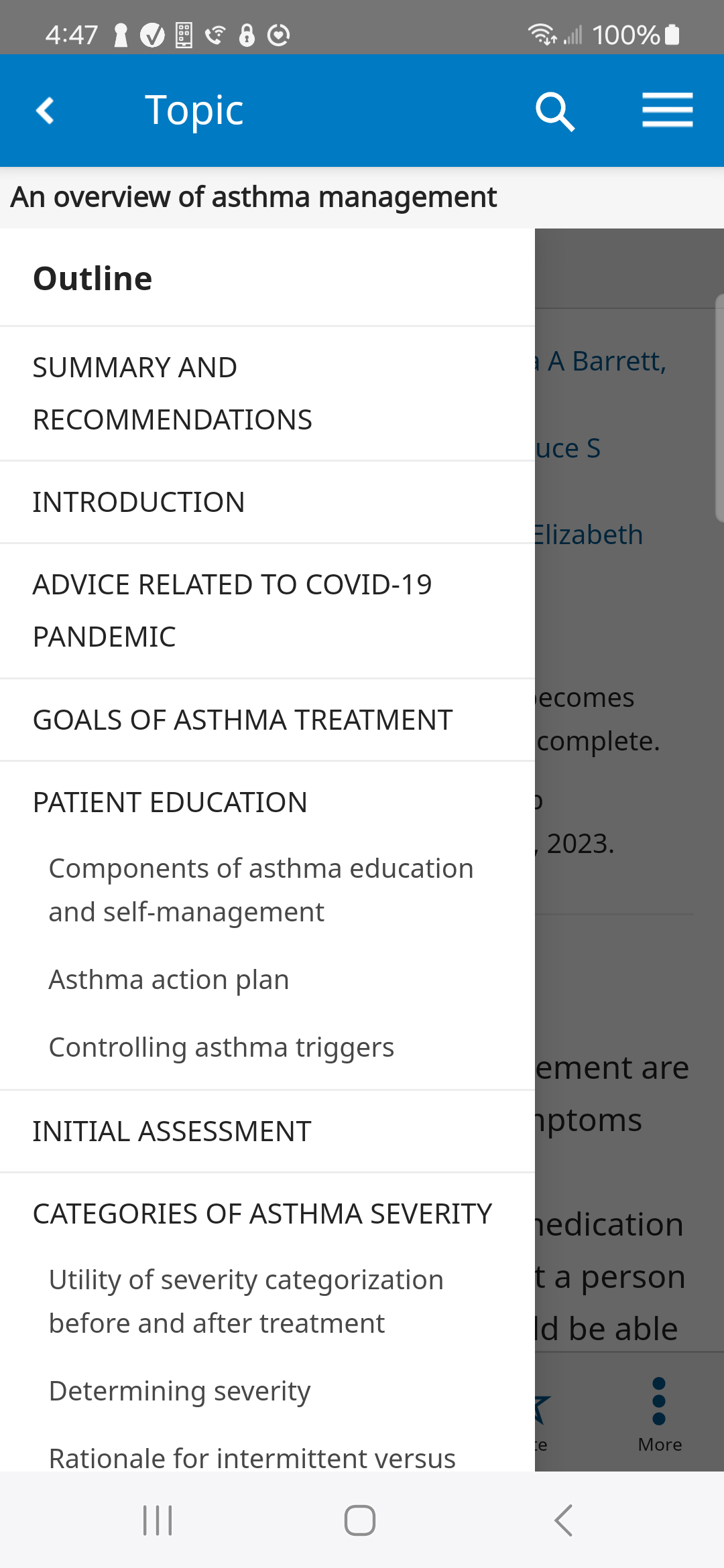Go back using the header arrow
This screenshot has height=1568, width=724.
(x=46, y=111)
